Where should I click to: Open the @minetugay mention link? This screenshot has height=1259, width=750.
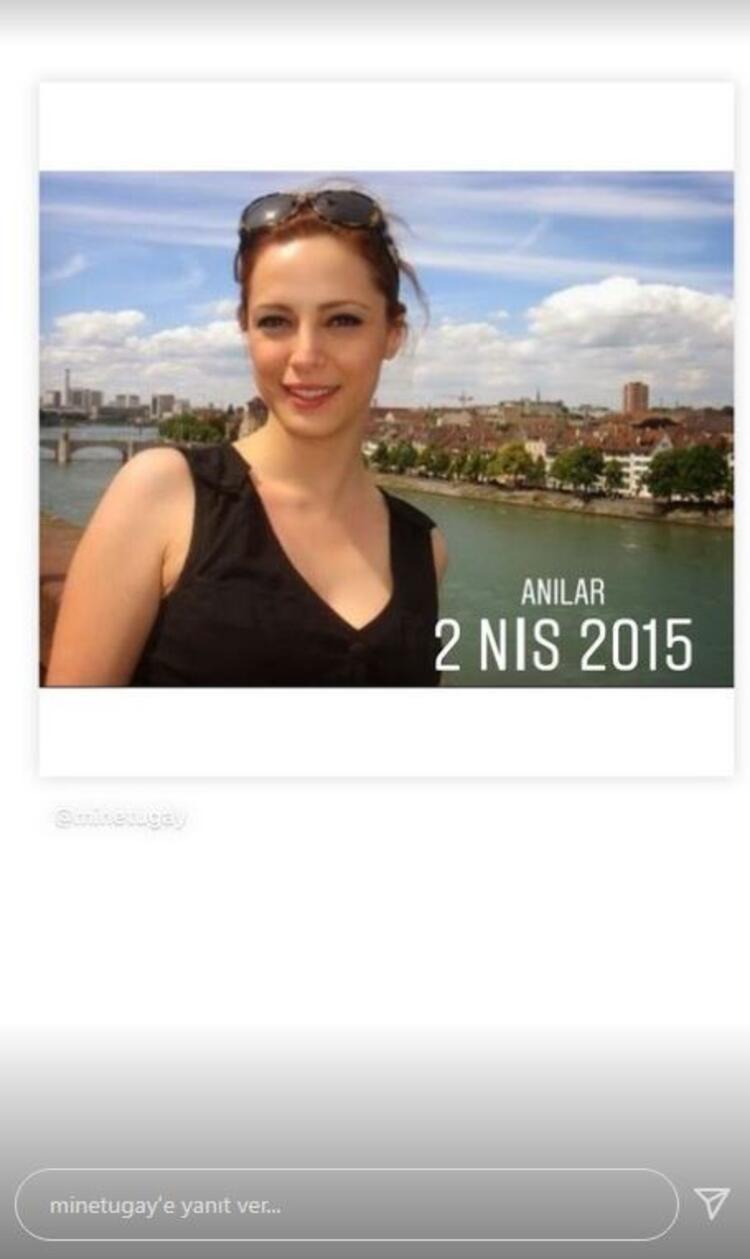(121, 818)
